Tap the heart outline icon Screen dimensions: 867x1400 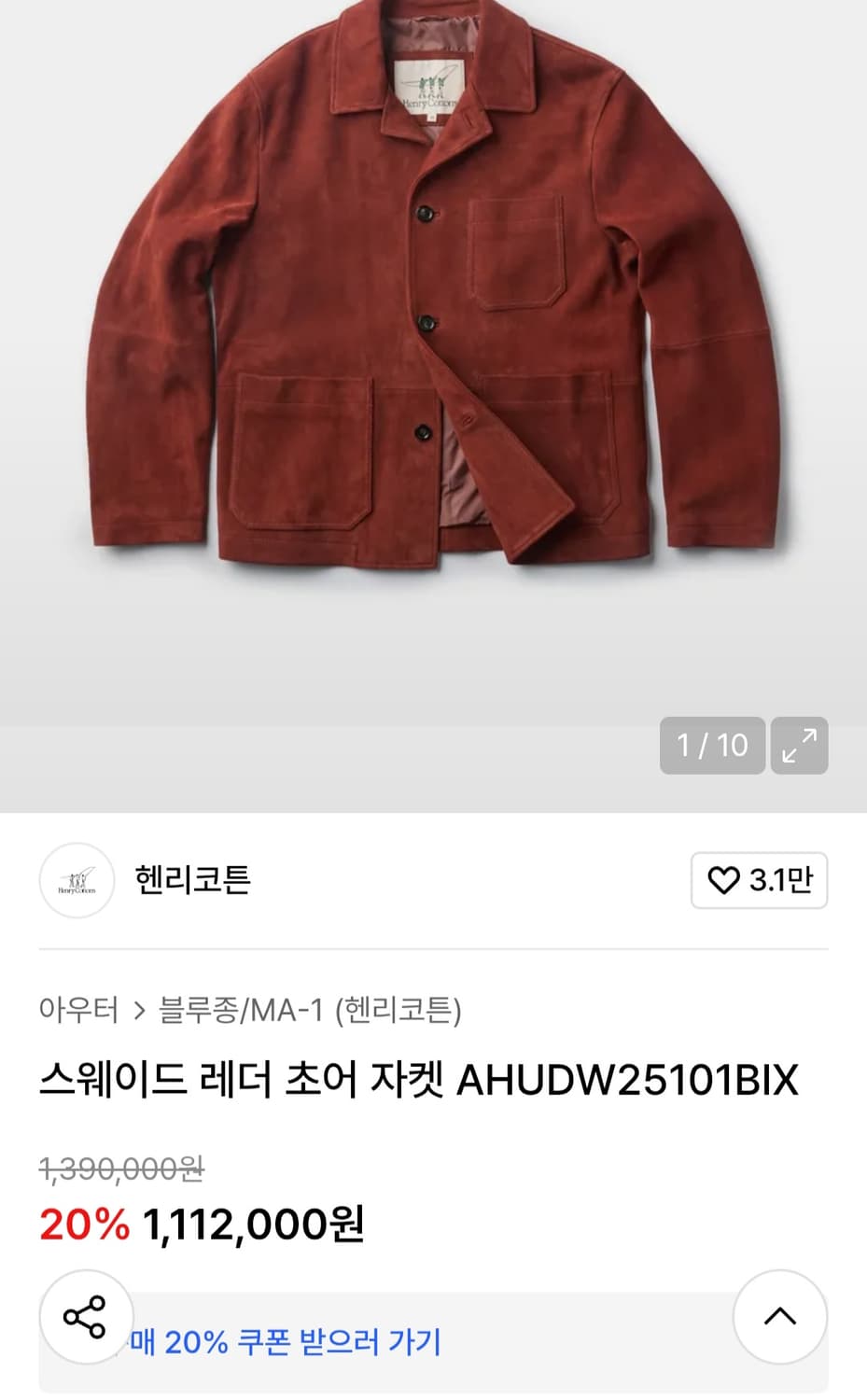pyautogui.click(x=723, y=880)
